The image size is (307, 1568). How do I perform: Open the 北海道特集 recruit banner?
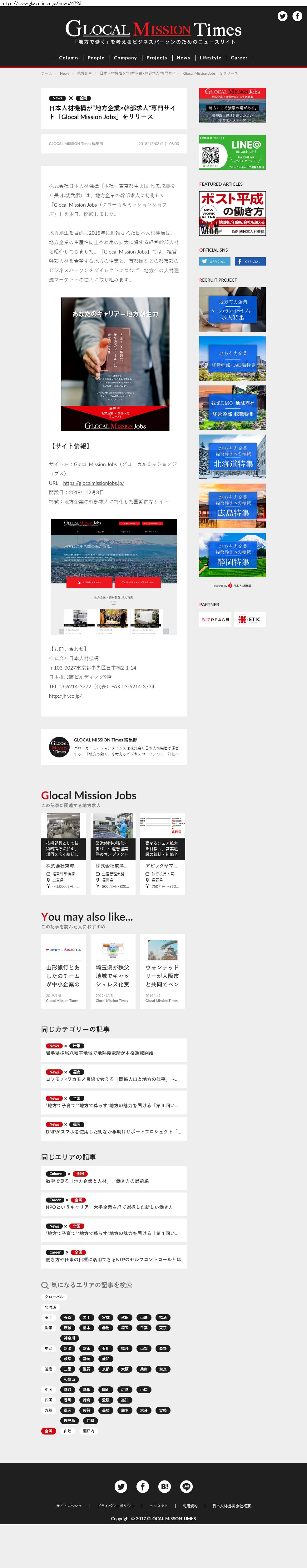(x=232, y=456)
